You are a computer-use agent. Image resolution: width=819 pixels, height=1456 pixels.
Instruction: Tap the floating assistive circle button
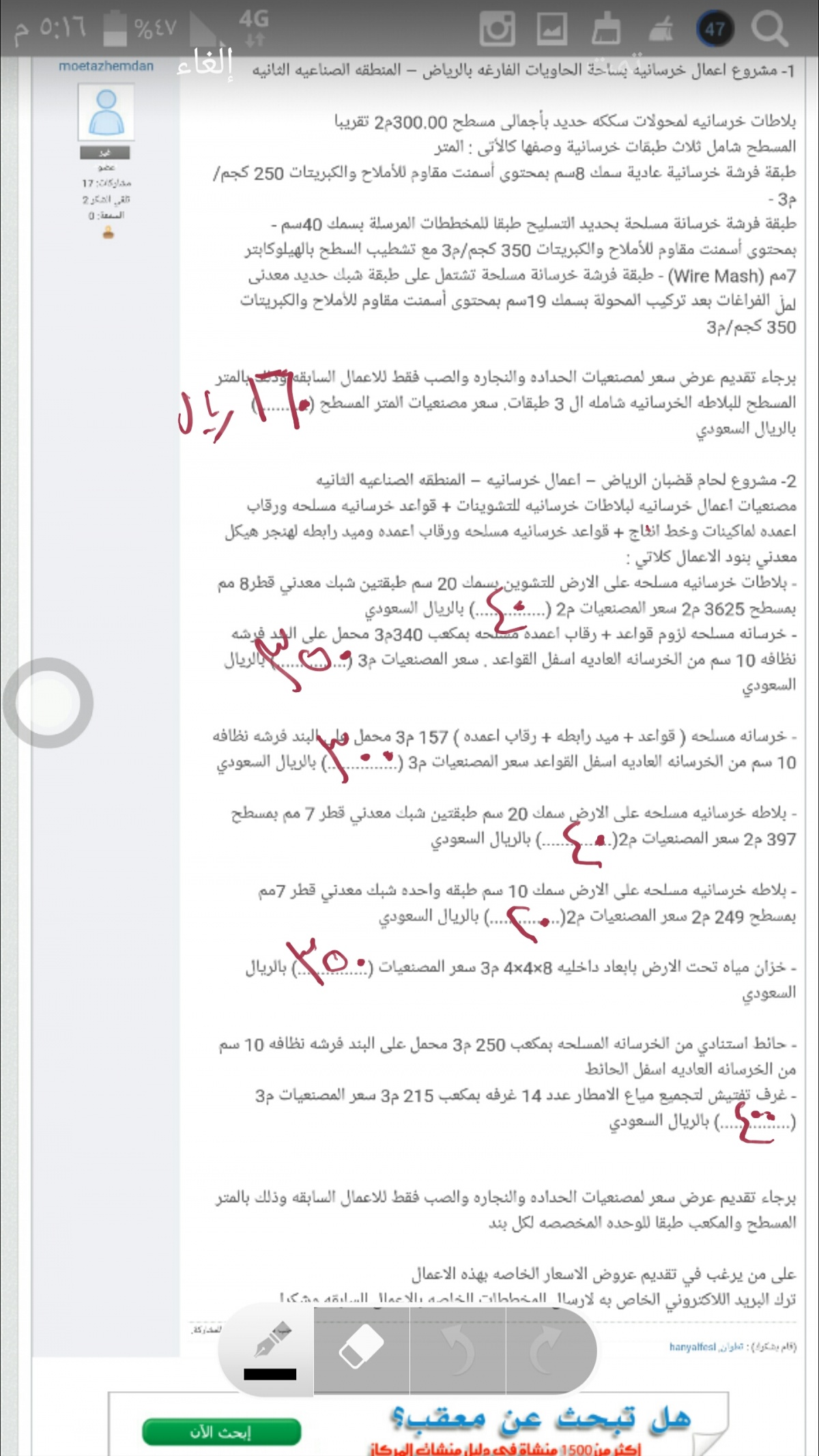[x=48, y=702]
